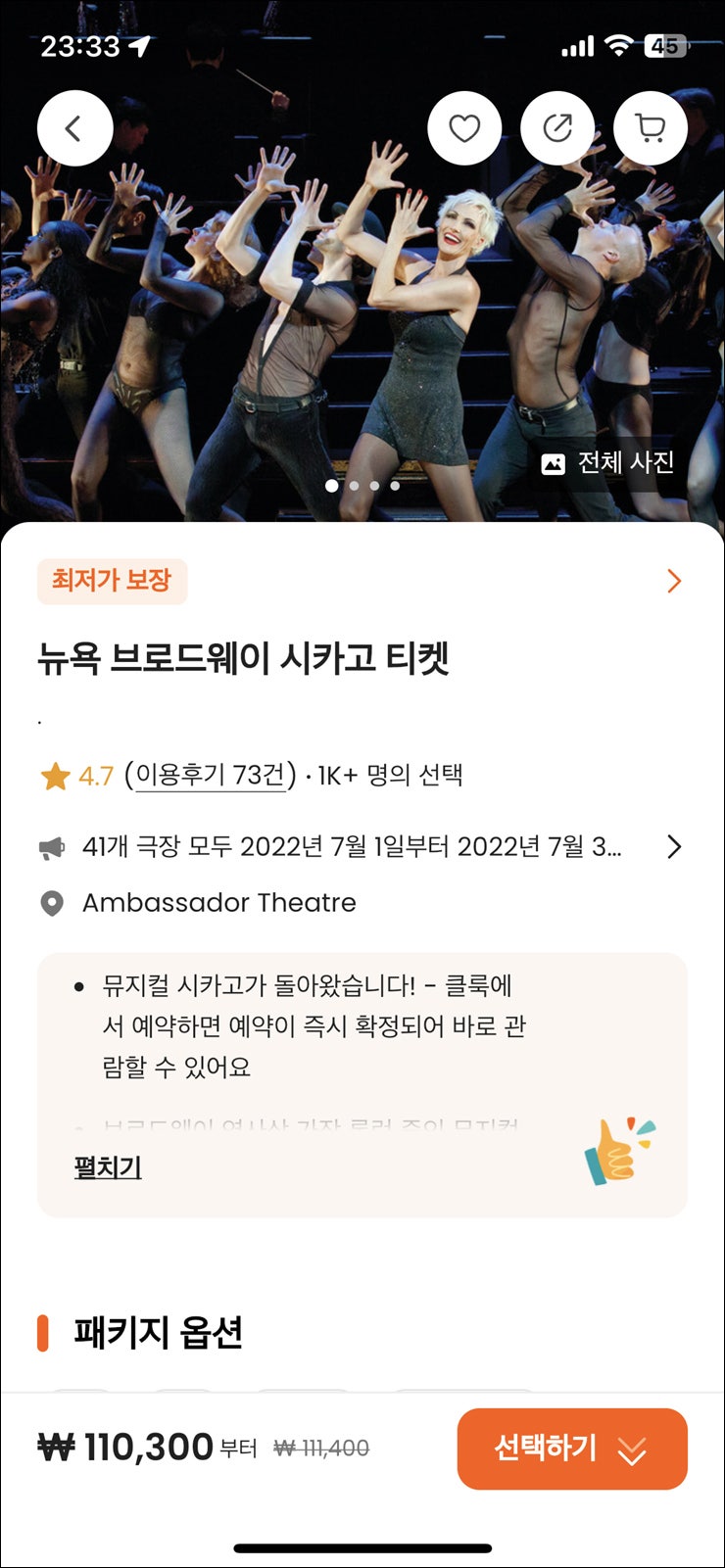Navigate back using the back arrow
Image resolution: width=725 pixels, height=1568 pixels.
pos(74,127)
